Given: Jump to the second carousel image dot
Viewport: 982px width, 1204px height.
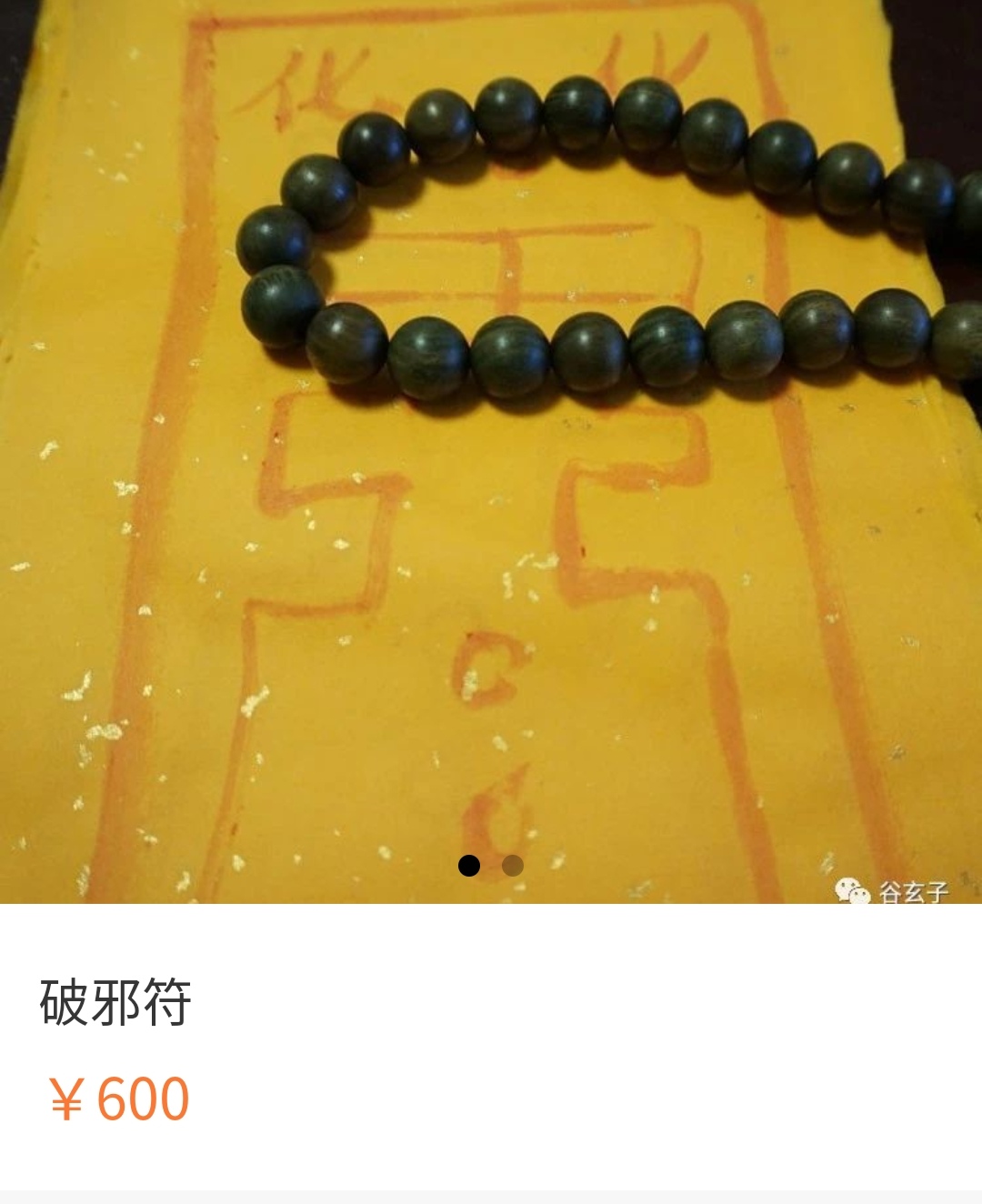Looking at the screenshot, I should [x=513, y=866].
